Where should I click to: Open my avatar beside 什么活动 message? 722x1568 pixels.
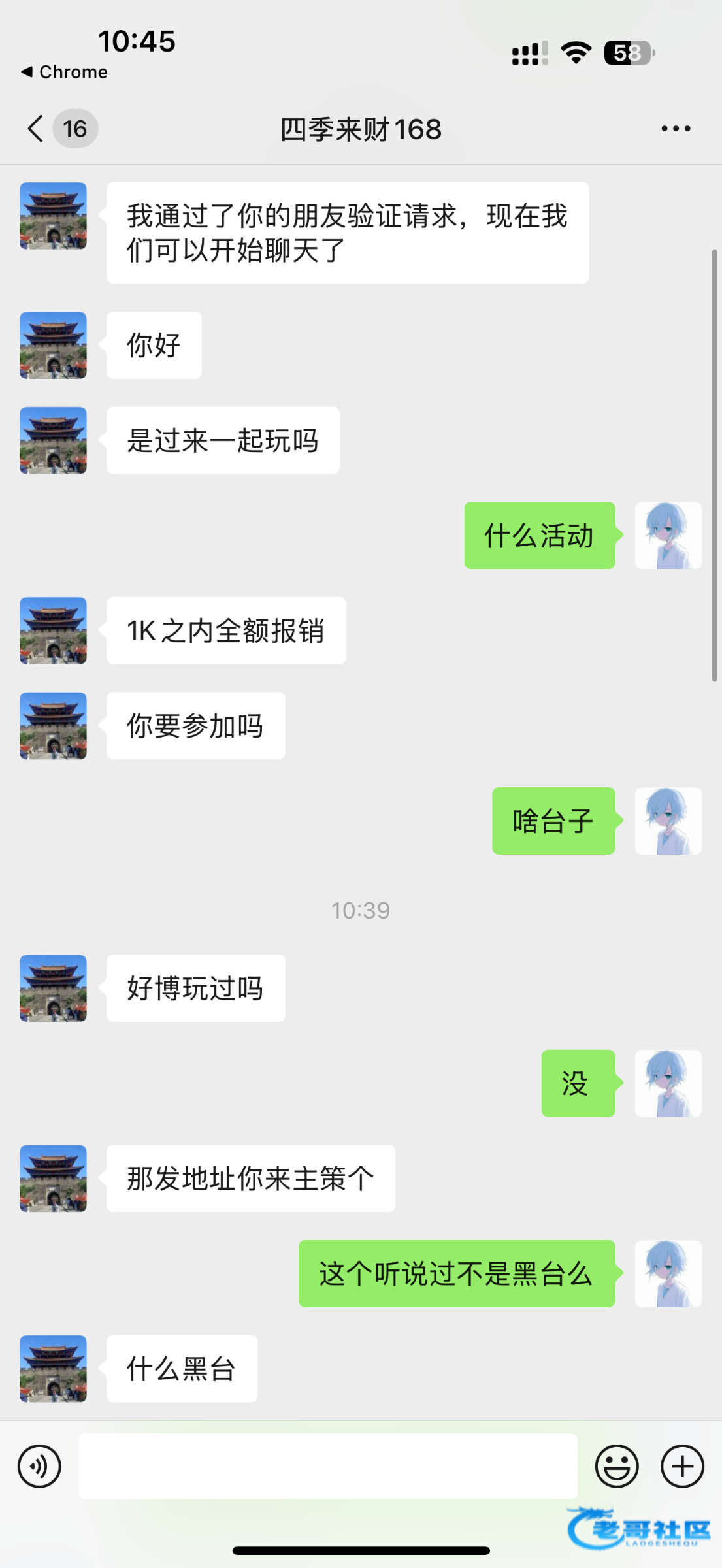(x=668, y=536)
